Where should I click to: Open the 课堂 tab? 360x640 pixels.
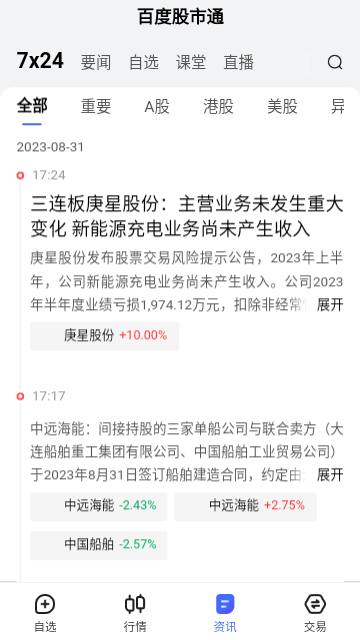pos(191,62)
